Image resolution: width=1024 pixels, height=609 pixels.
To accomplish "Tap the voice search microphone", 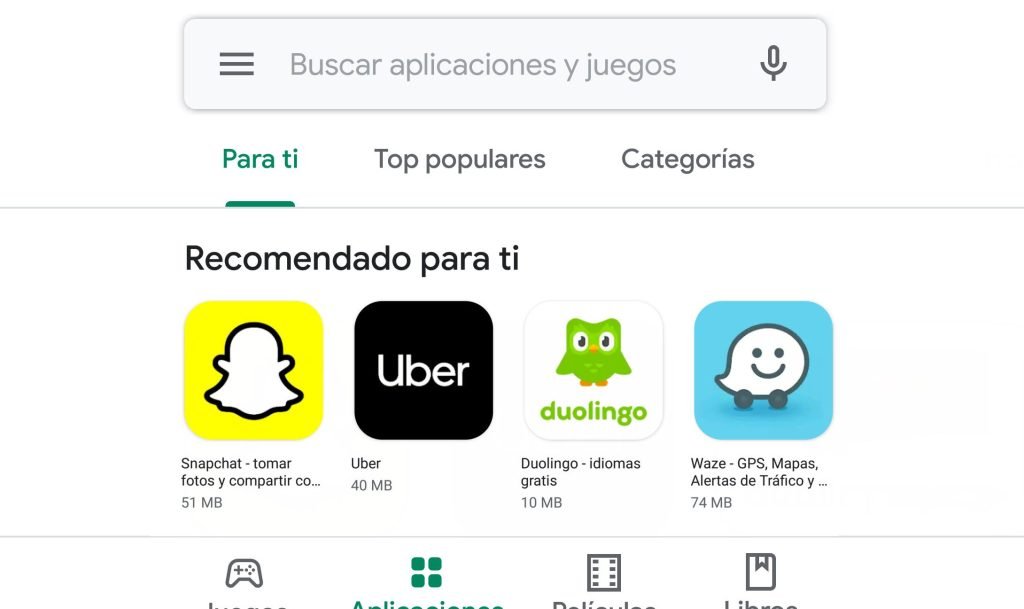I will [772, 65].
